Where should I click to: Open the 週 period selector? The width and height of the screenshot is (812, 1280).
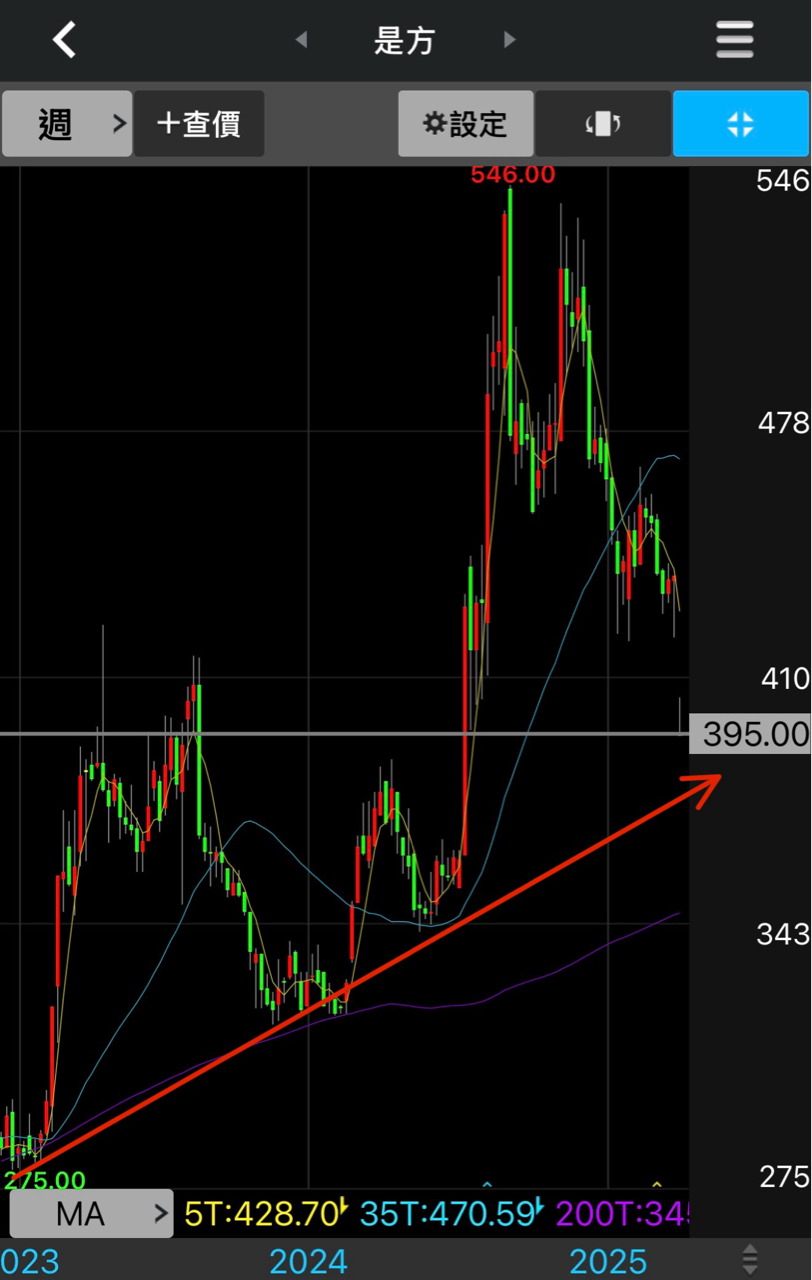point(67,124)
